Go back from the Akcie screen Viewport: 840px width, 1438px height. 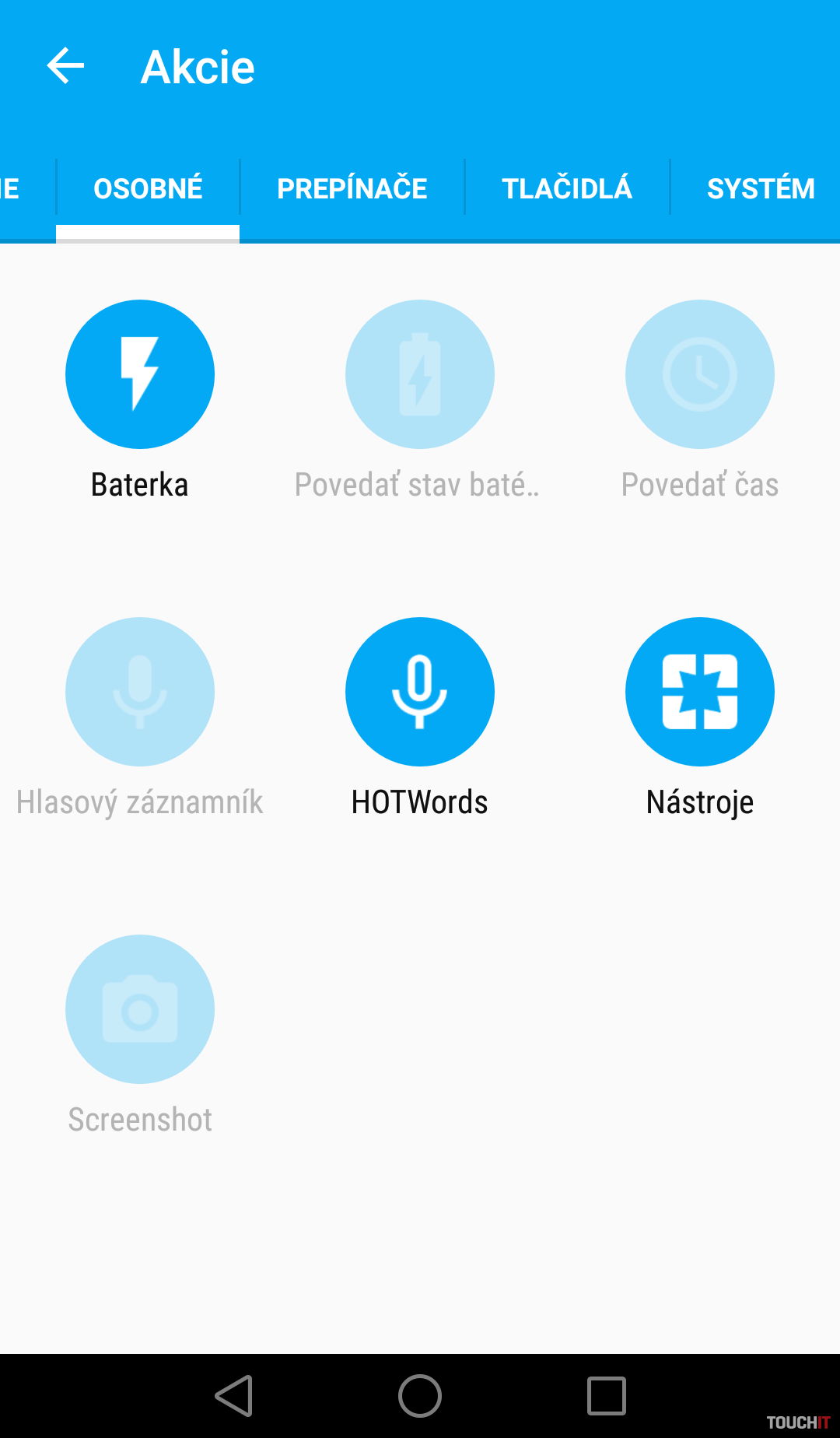65,66
